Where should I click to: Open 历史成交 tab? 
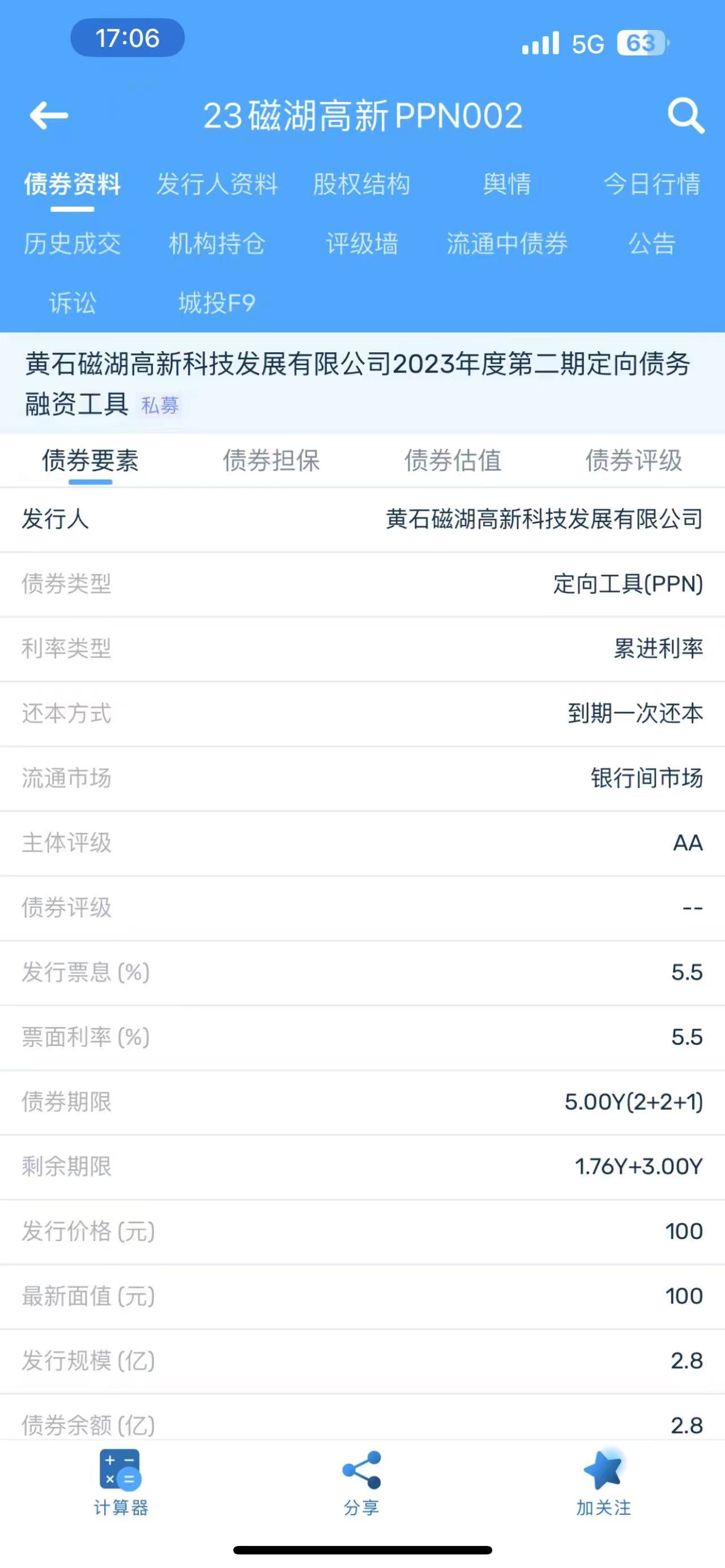point(72,243)
